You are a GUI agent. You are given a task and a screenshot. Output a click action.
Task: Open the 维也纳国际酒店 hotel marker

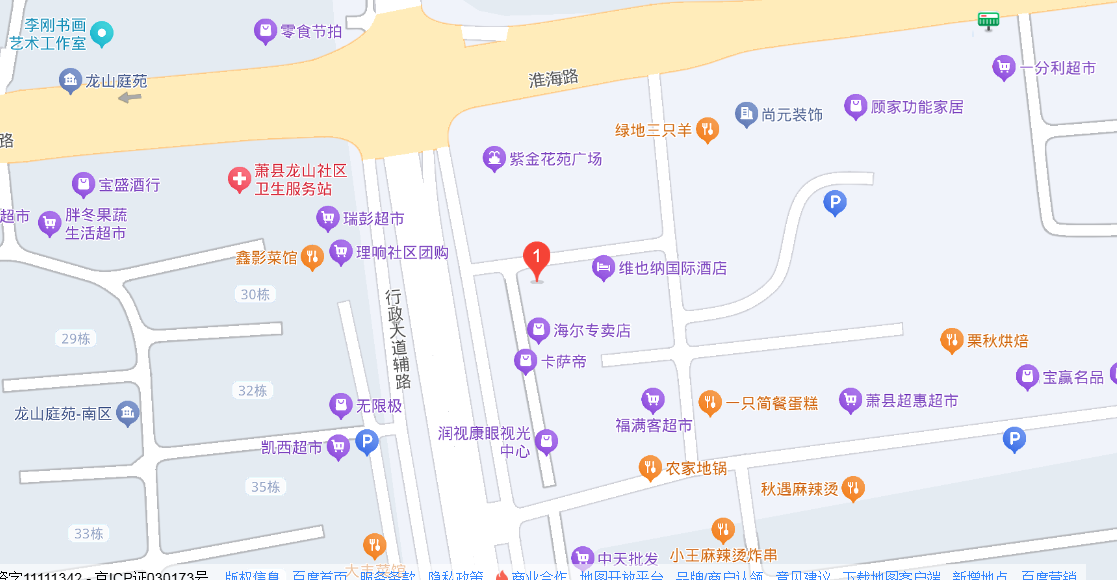click(x=603, y=267)
